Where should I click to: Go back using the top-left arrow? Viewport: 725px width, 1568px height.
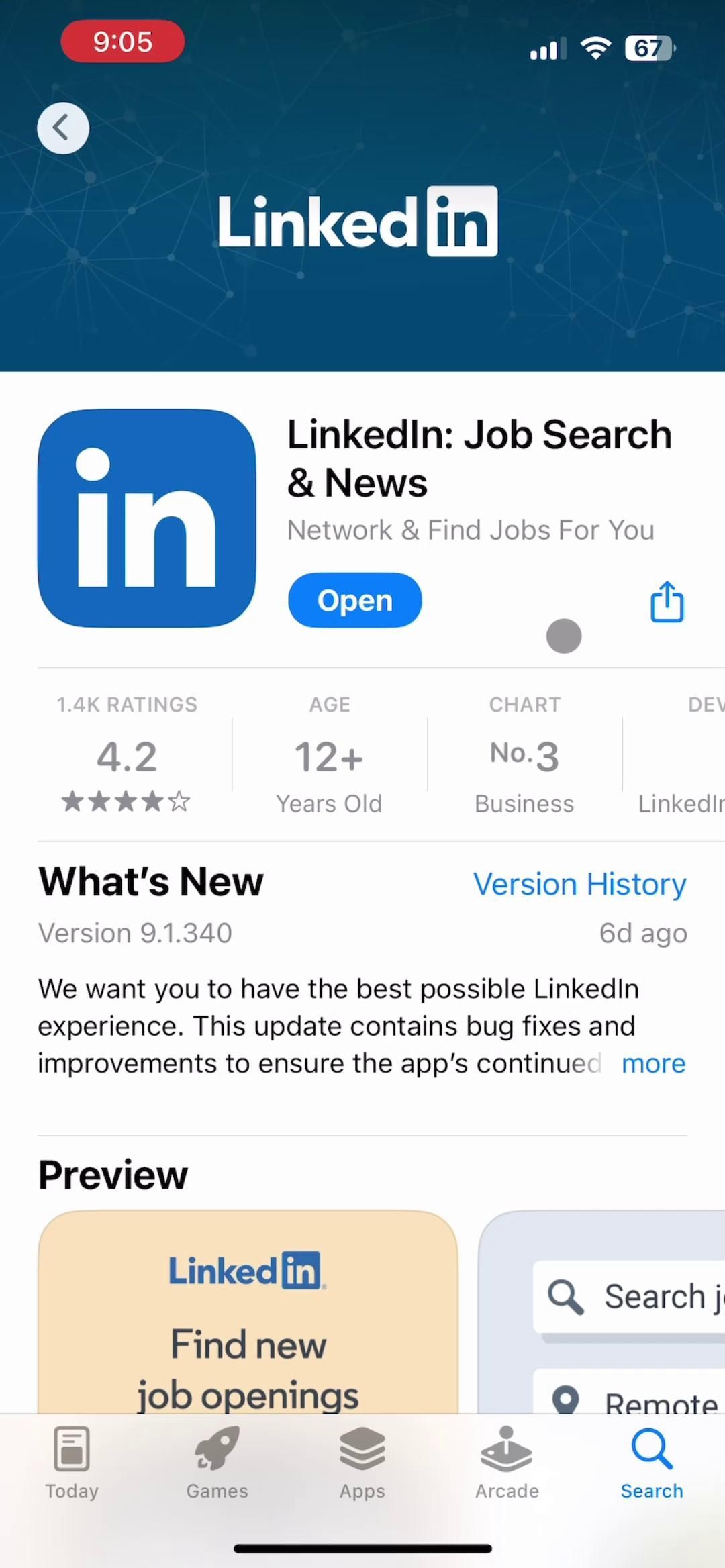62,128
